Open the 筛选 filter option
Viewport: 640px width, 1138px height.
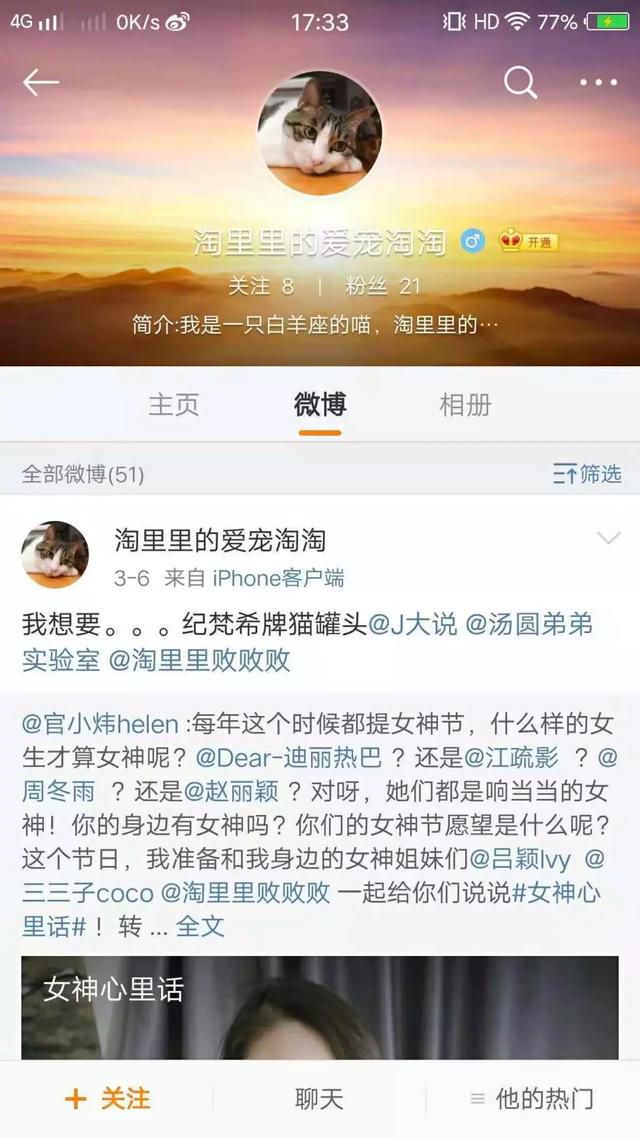[587, 474]
